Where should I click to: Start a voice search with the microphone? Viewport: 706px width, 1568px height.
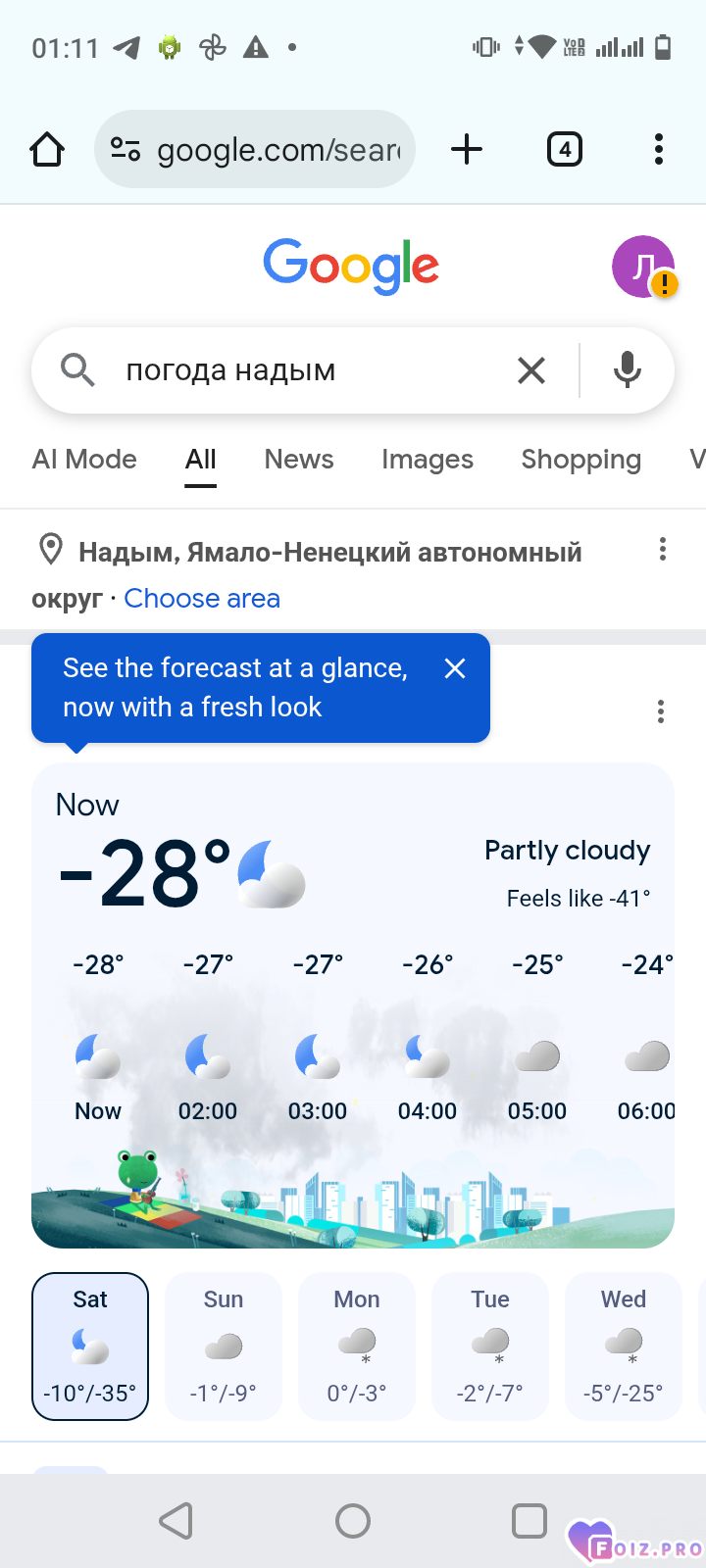click(628, 370)
